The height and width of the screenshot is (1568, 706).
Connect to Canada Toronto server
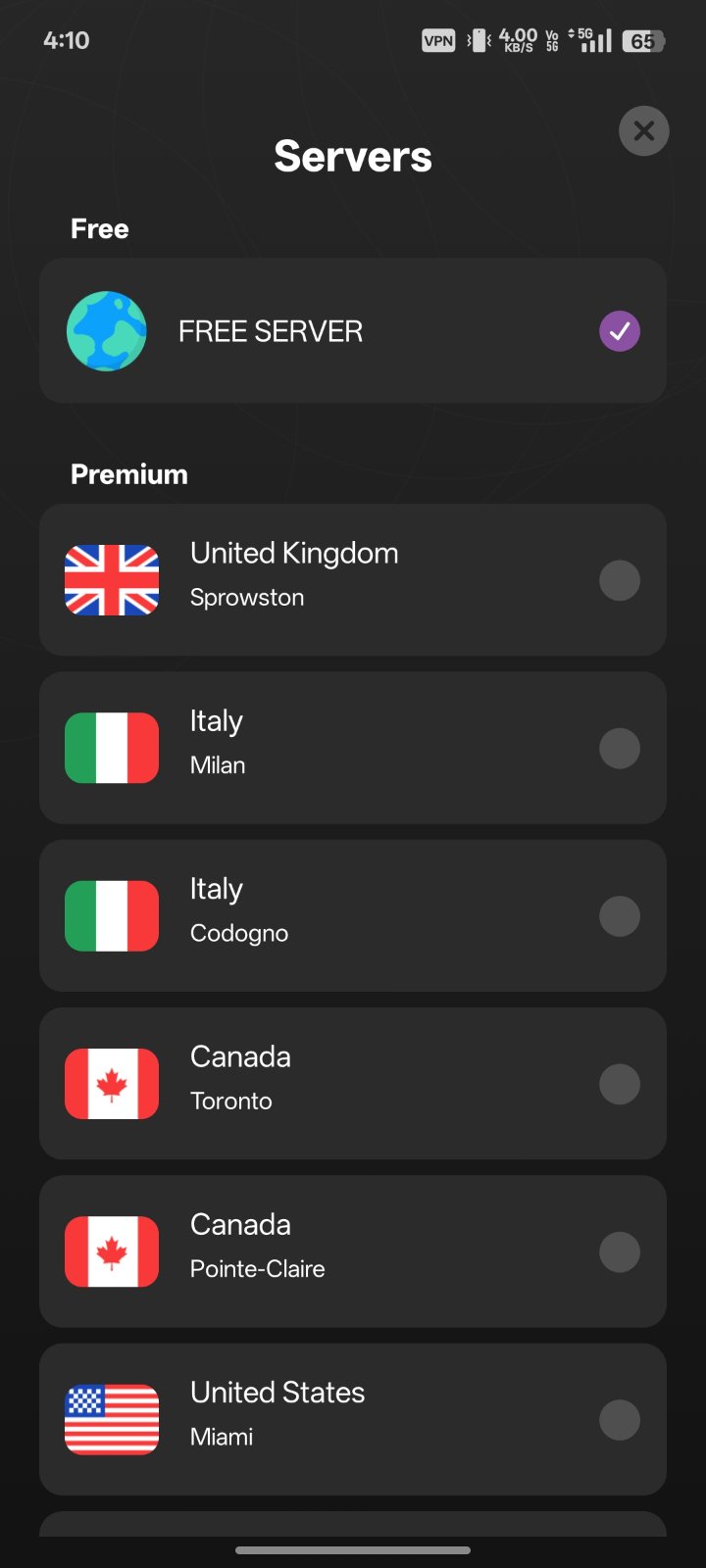click(x=353, y=1083)
